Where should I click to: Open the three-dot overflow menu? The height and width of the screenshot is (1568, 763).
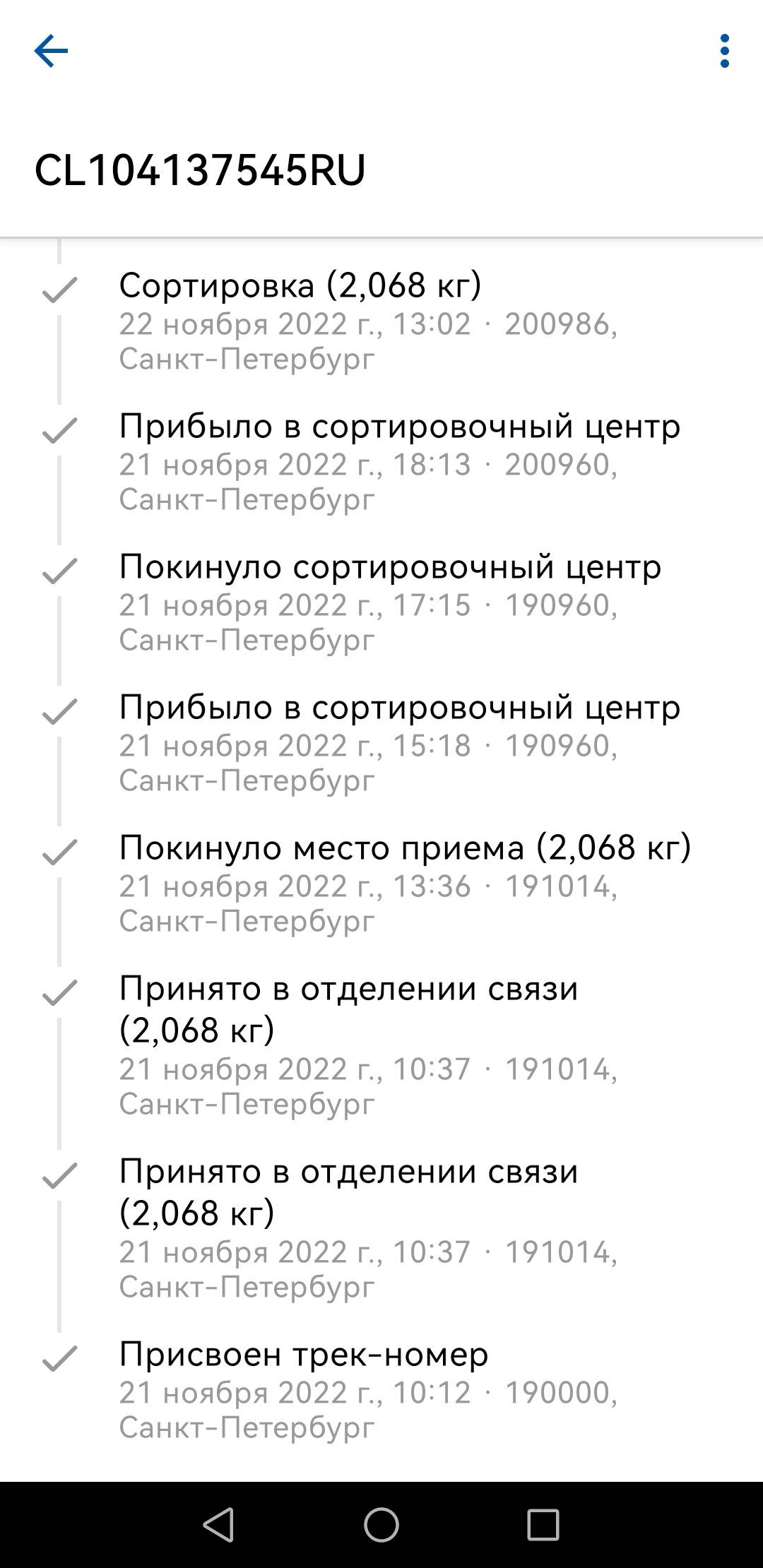[724, 51]
